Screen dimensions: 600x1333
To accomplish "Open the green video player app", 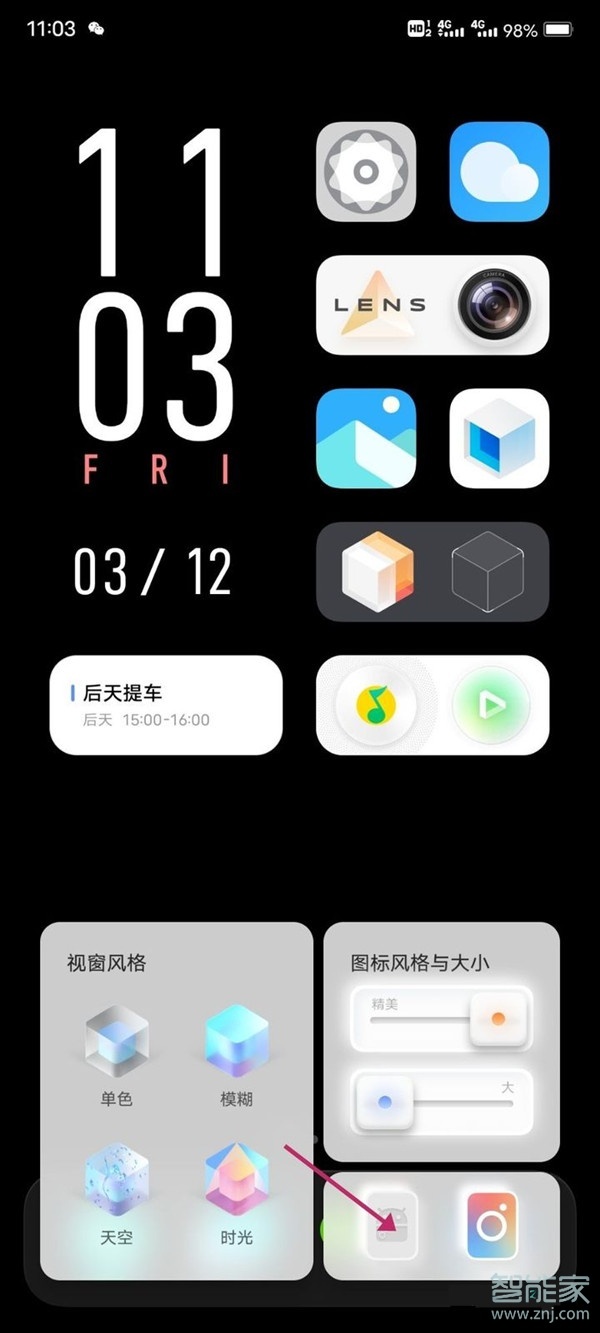I will click(490, 704).
